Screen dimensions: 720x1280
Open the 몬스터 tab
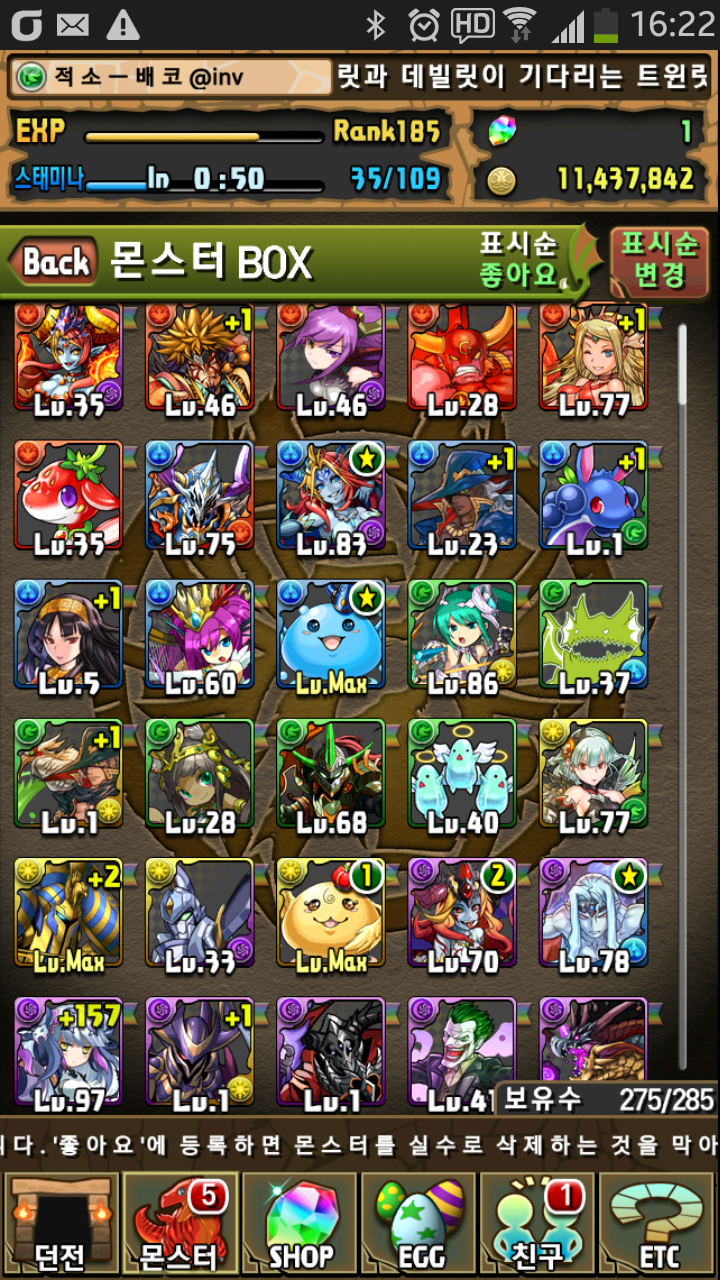(x=180, y=1225)
